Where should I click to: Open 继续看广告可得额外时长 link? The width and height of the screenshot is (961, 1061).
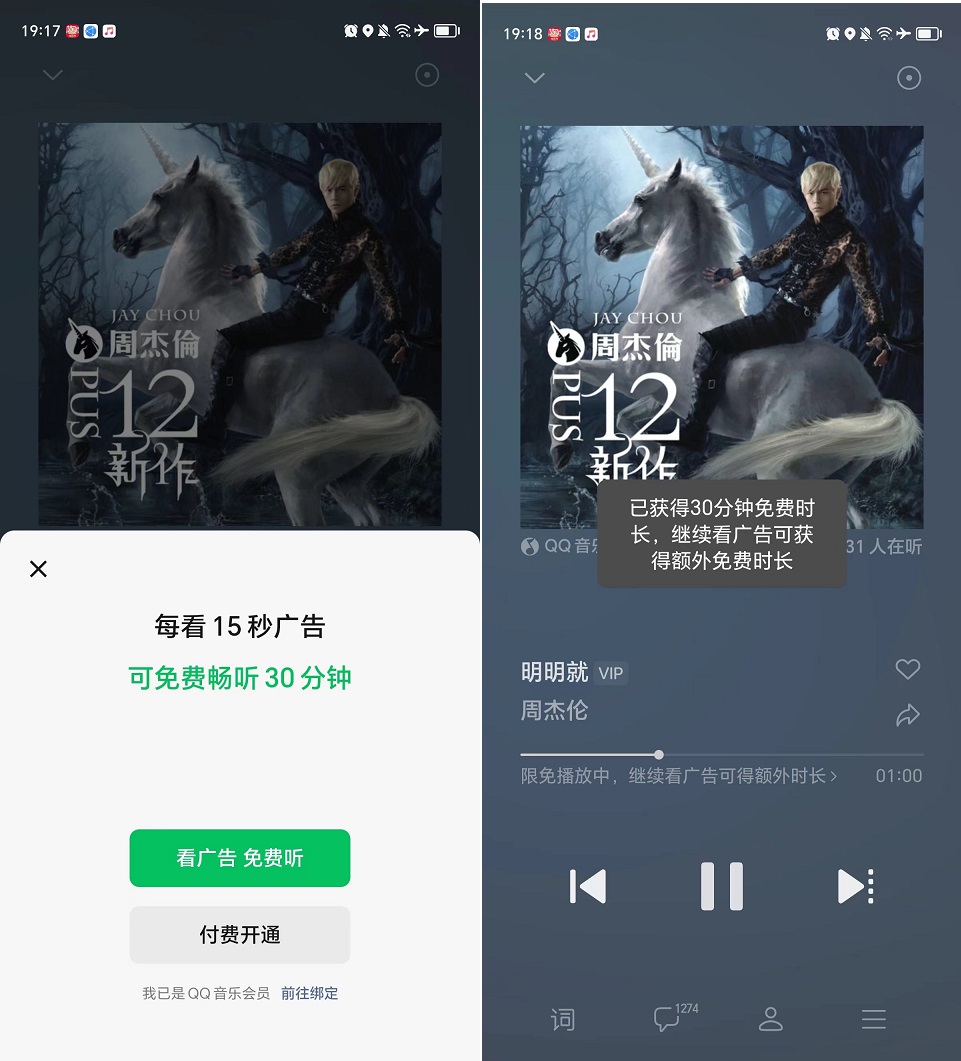pyautogui.click(x=680, y=776)
